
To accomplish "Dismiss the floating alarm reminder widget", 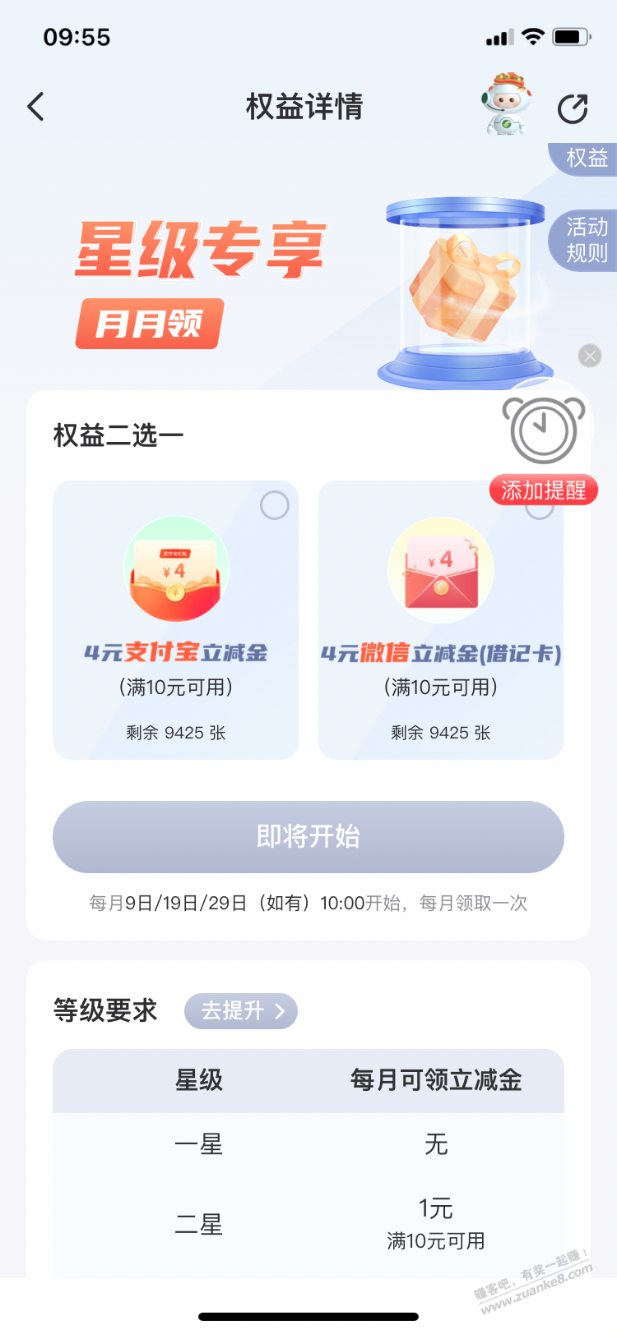I will [x=590, y=355].
